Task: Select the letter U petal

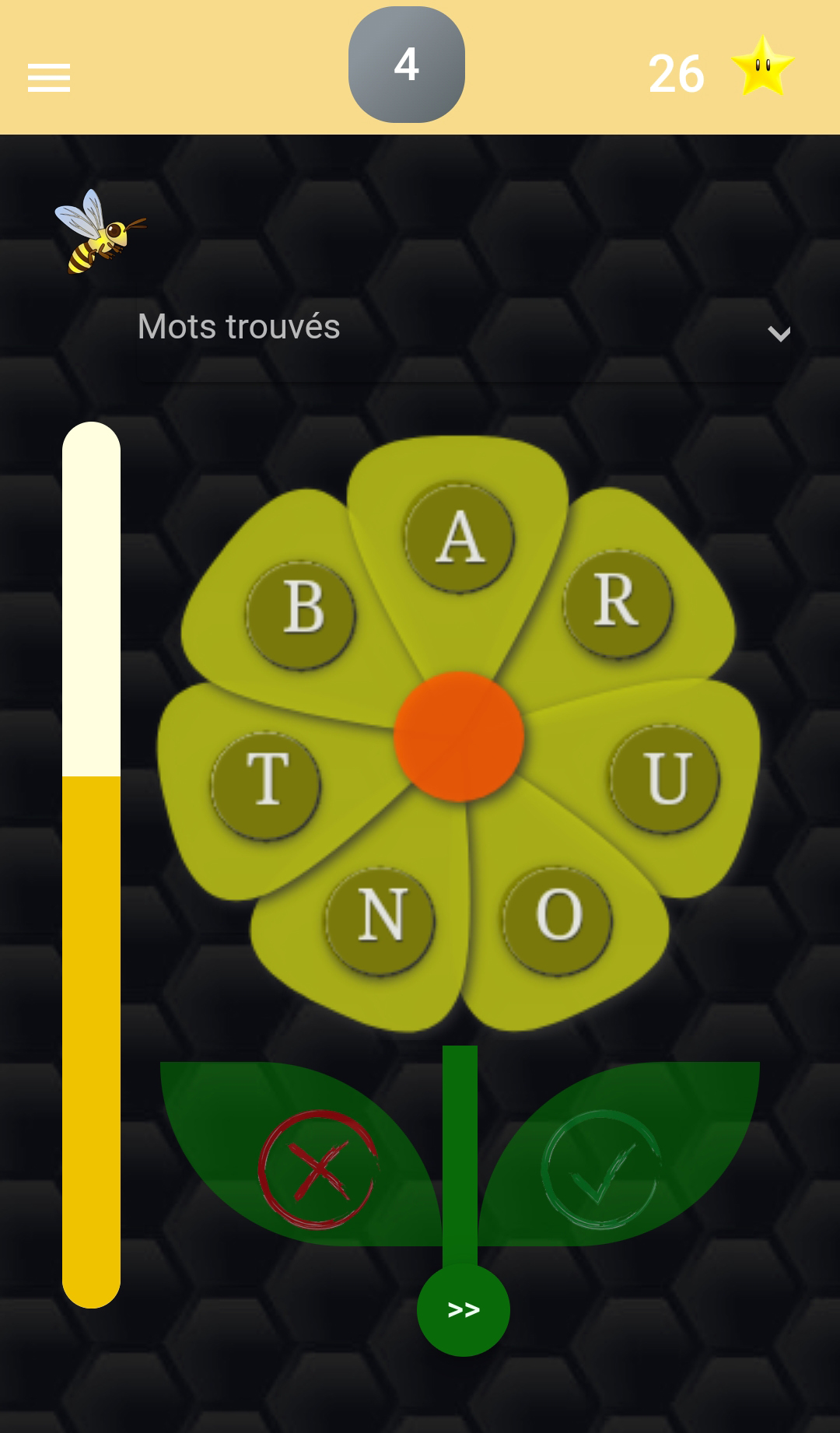Action: [x=665, y=778]
